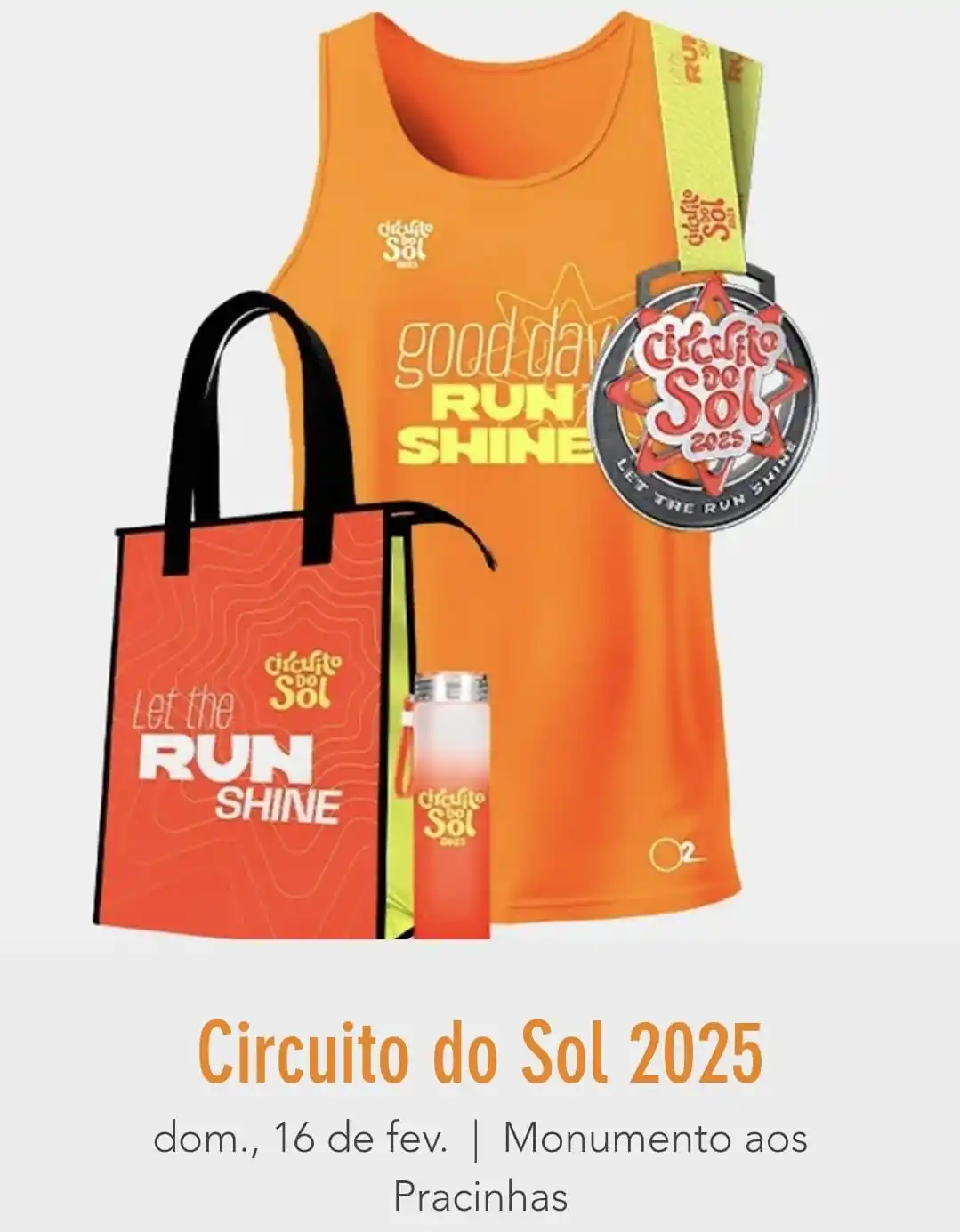Open the Circuito do Sol 2025 event card
960x1232 pixels.
tap(480, 1052)
